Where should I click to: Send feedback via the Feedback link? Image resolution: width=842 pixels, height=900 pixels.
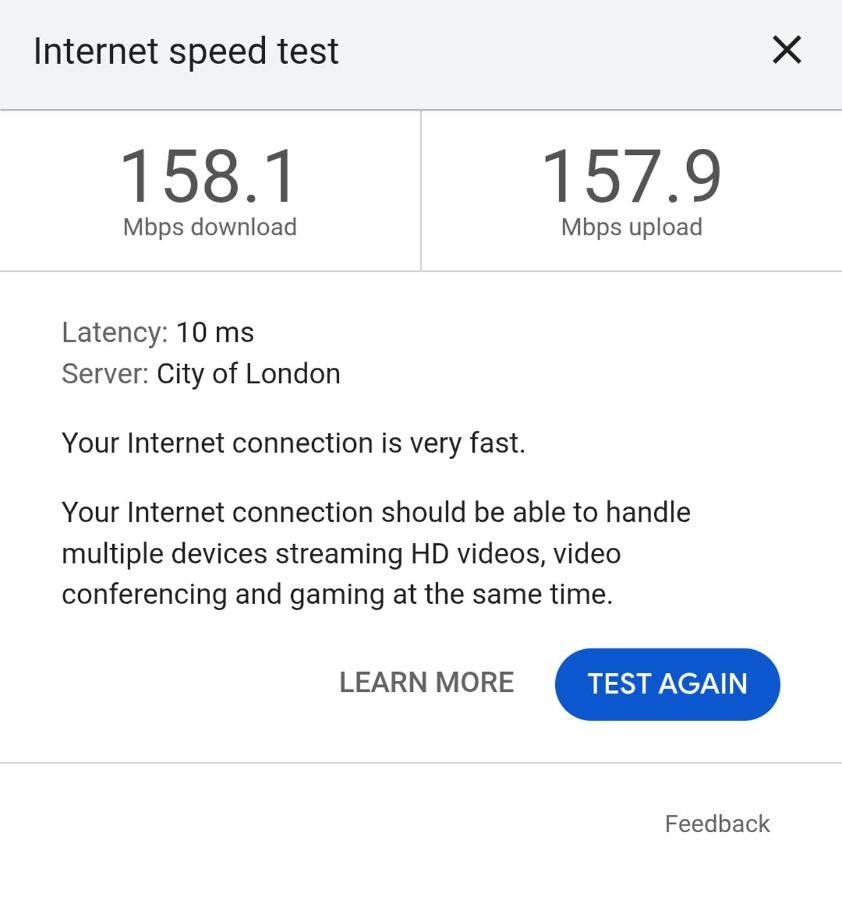click(x=717, y=824)
